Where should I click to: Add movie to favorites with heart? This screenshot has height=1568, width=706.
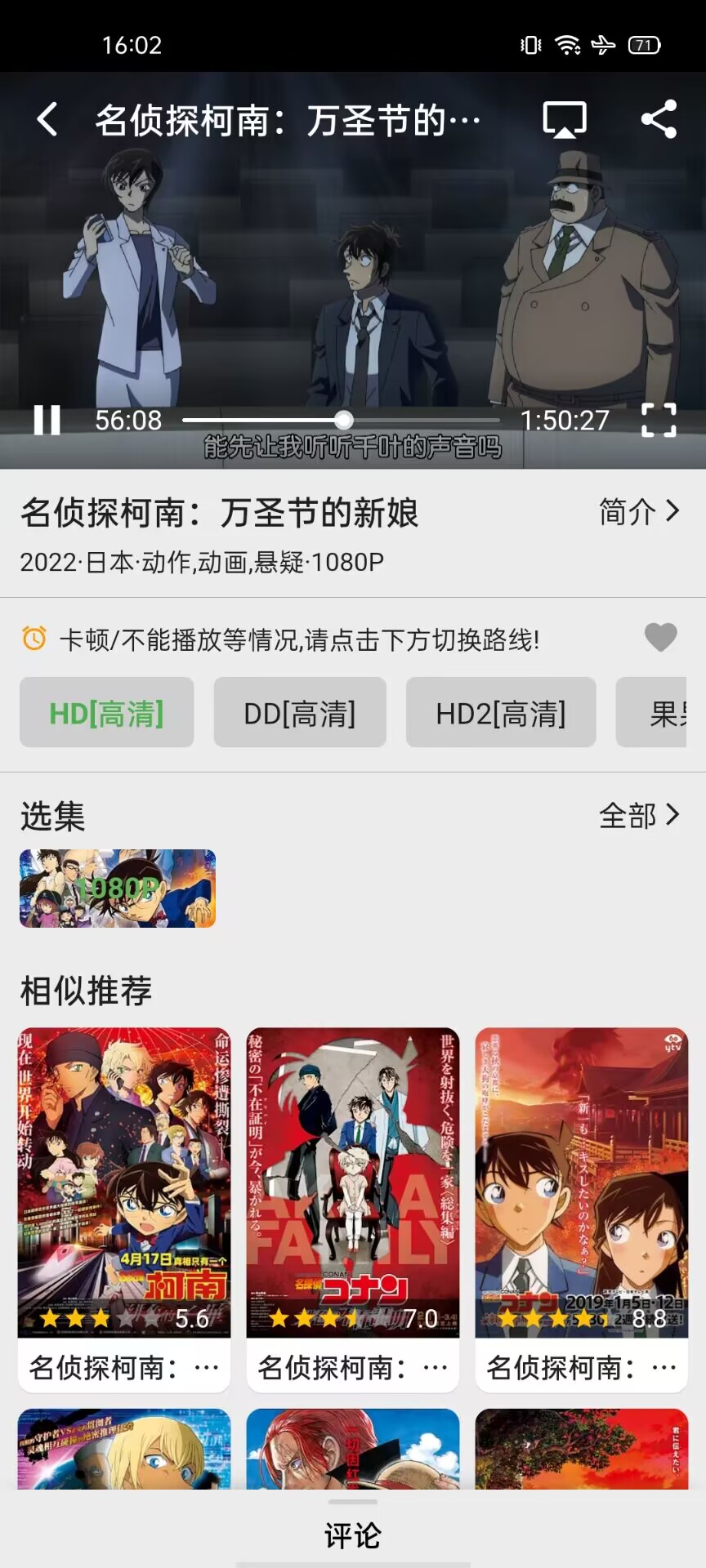point(660,638)
